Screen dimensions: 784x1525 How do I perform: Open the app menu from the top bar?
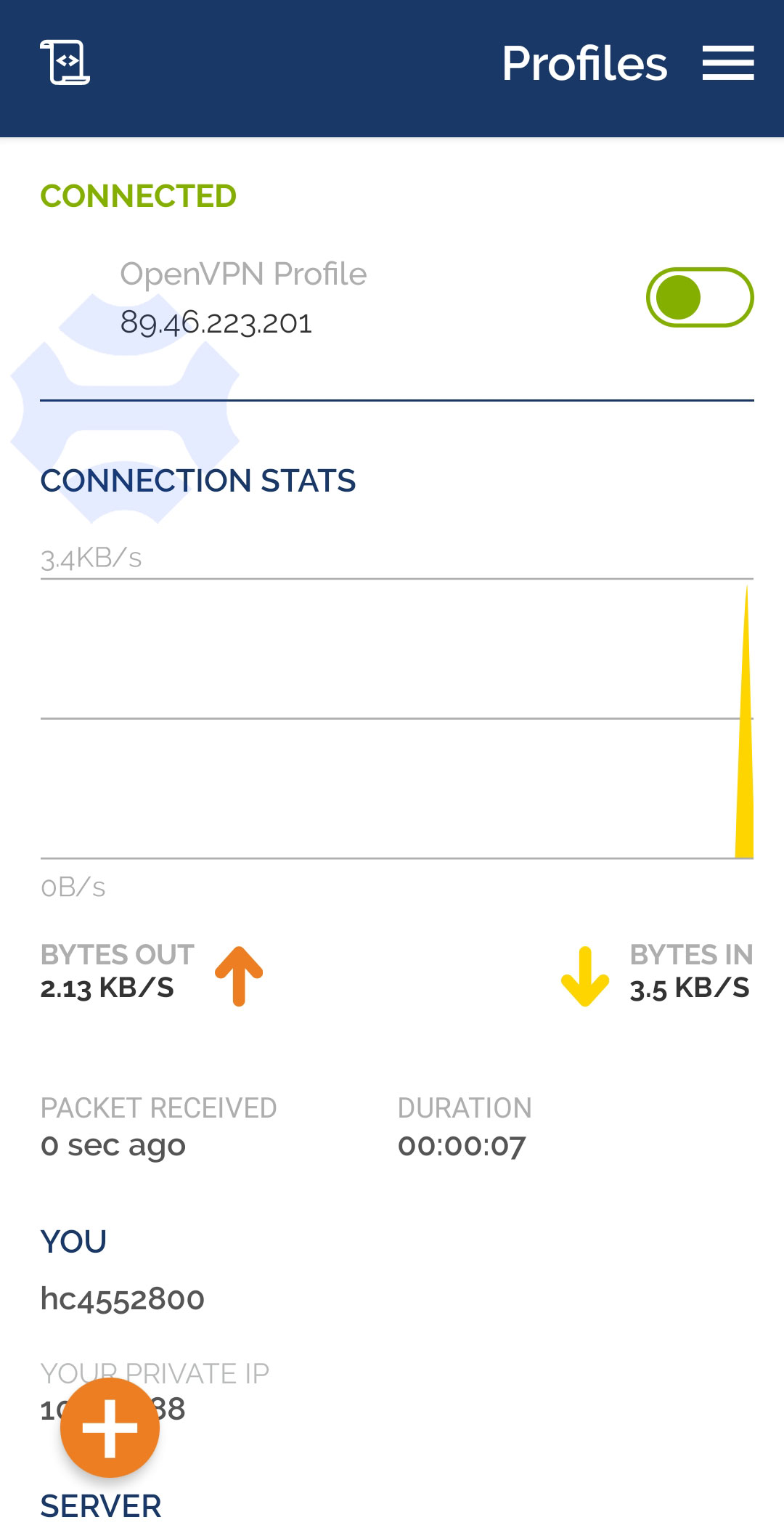[728, 62]
